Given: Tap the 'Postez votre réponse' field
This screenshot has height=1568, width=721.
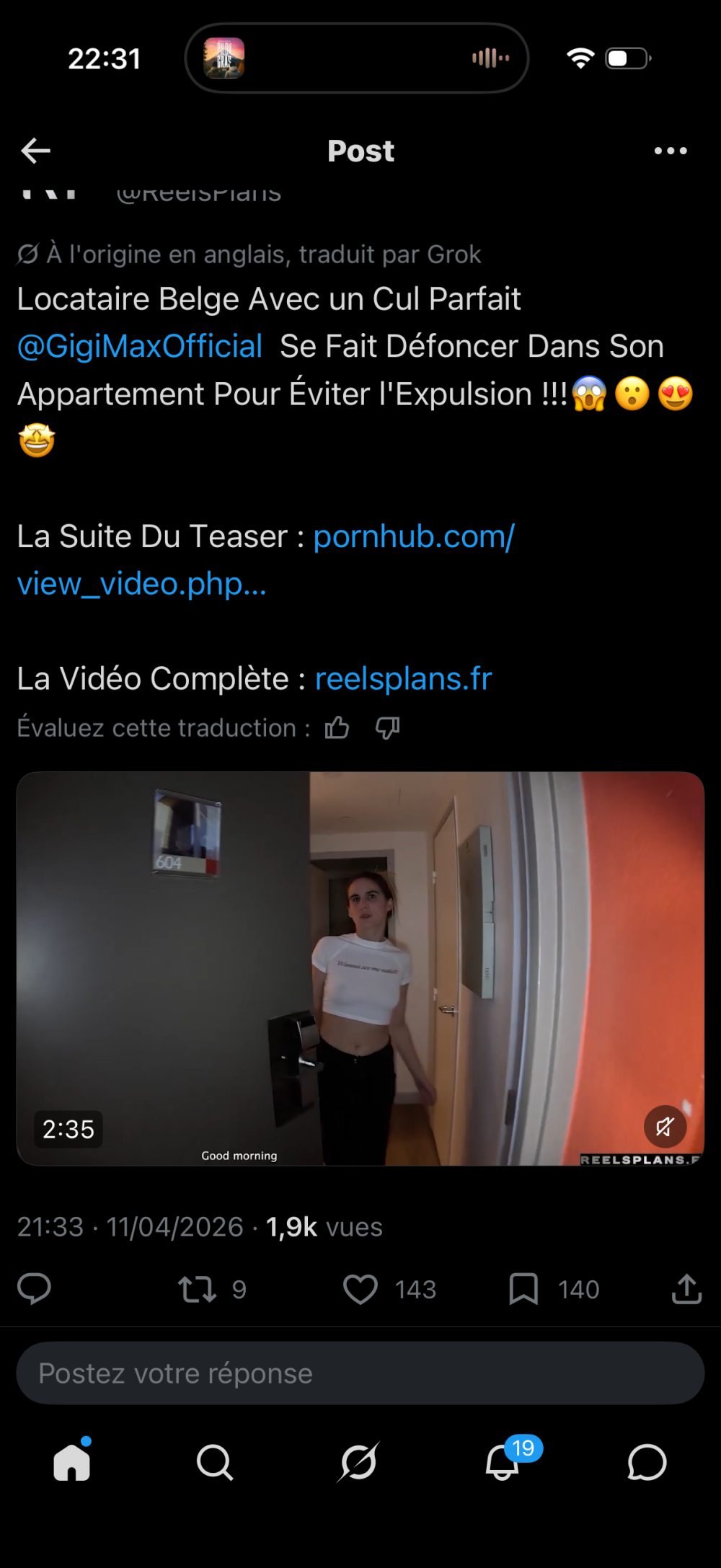Looking at the screenshot, I should pyautogui.click(x=360, y=1373).
